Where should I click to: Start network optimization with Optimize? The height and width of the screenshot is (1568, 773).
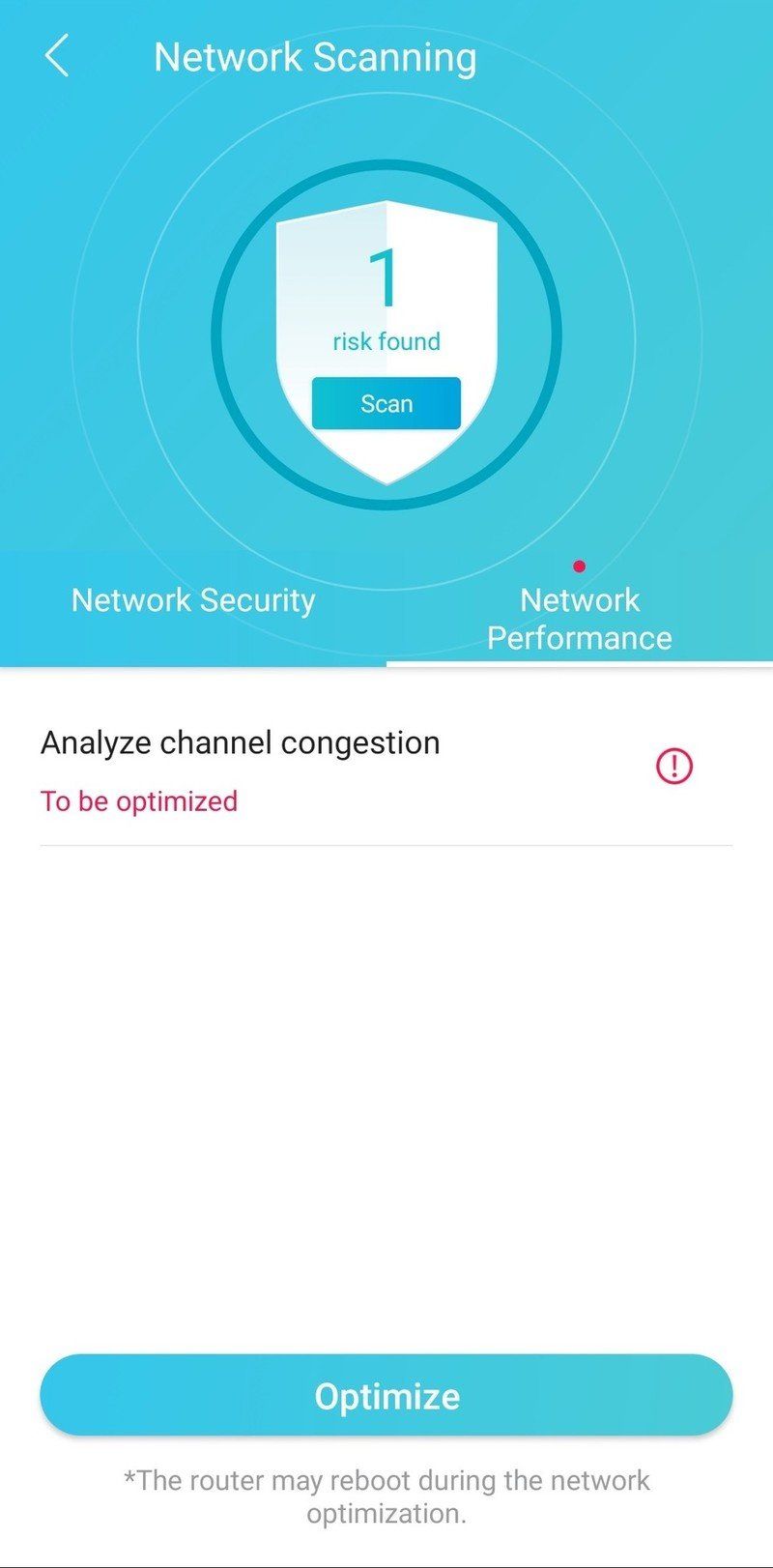386,1395
